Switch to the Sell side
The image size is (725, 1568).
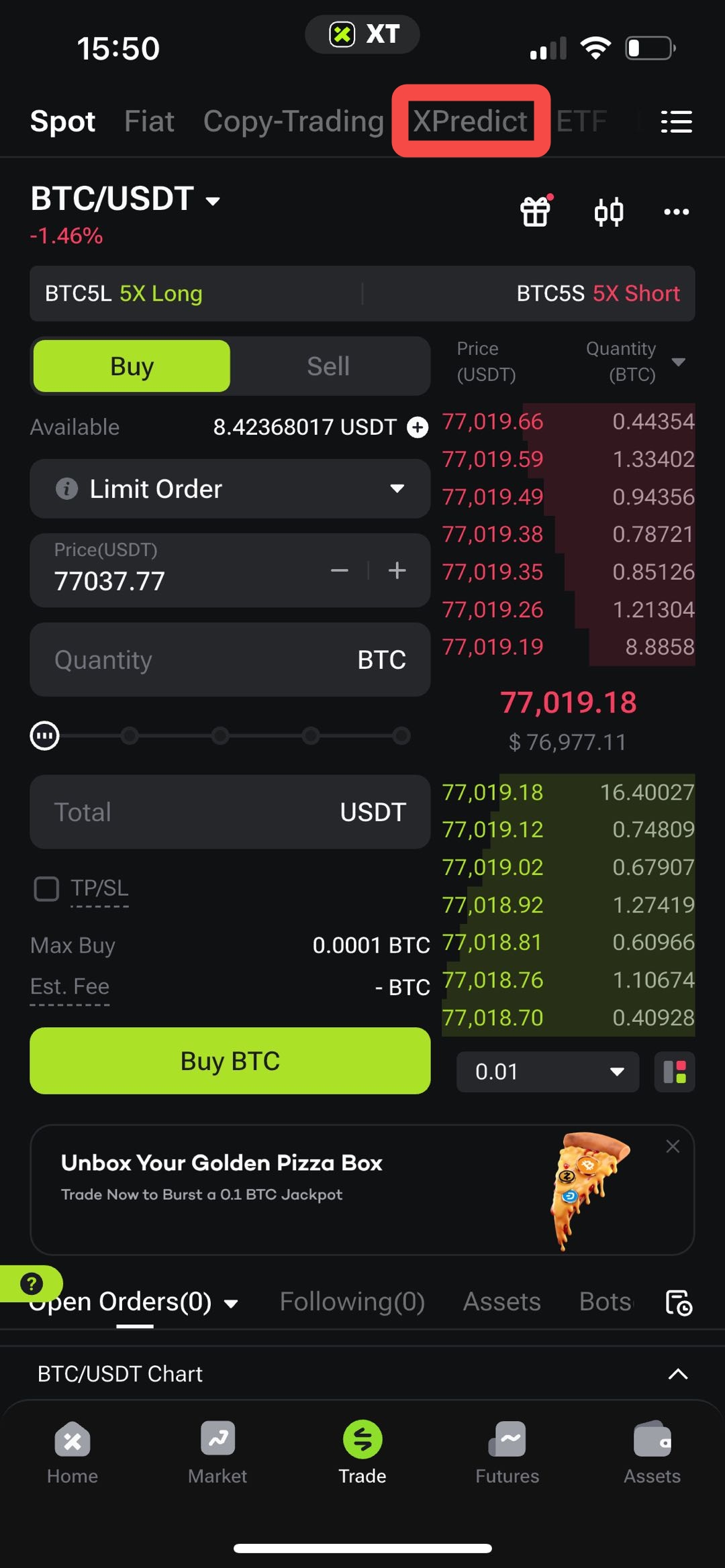click(328, 366)
